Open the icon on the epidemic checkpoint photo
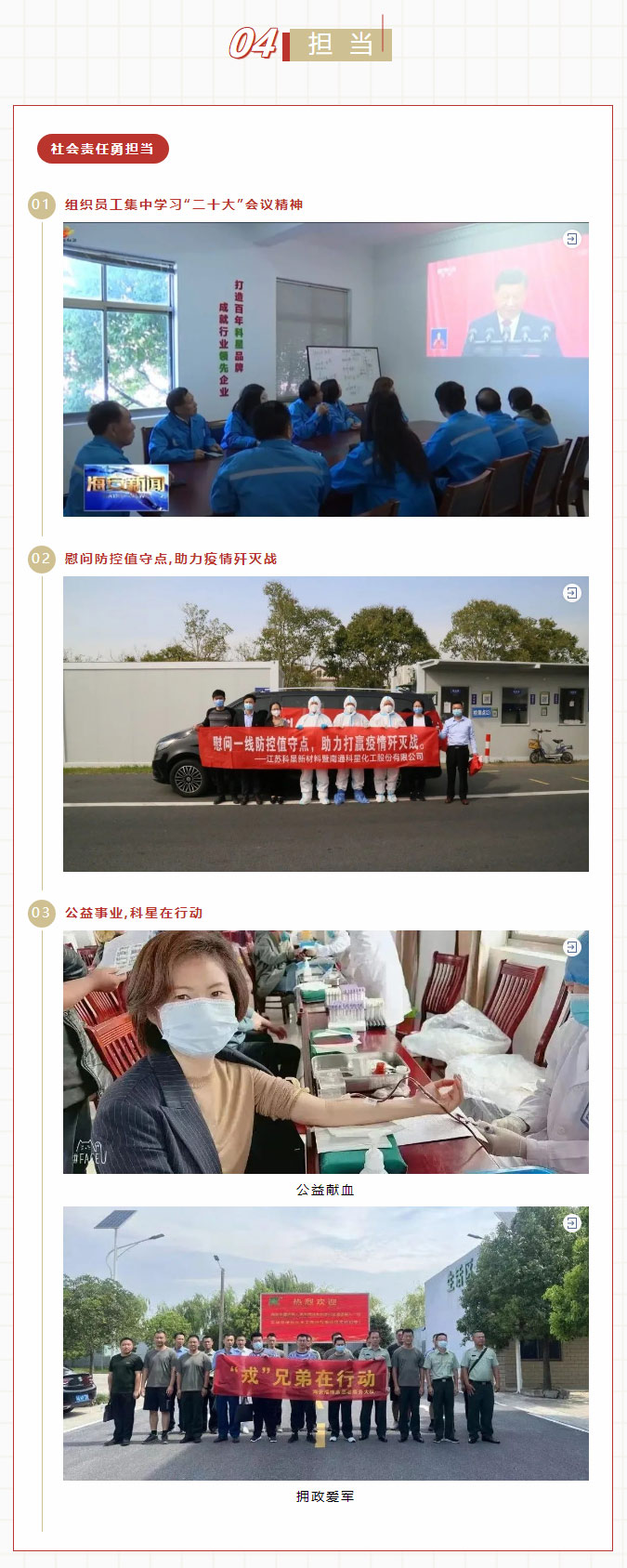627x1568 pixels. click(572, 593)
